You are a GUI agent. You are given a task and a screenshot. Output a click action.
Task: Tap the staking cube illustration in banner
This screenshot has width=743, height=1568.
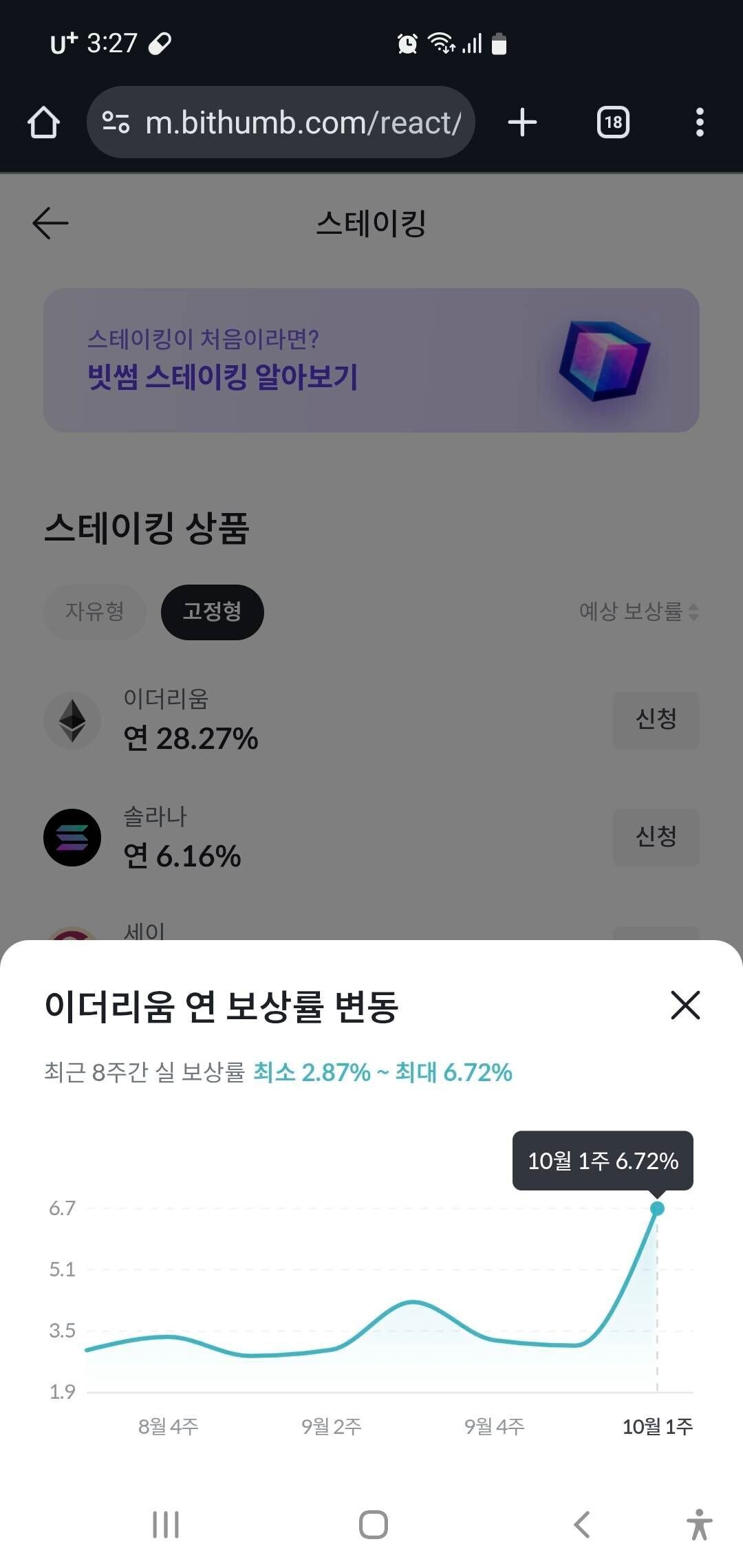[605, 361]
